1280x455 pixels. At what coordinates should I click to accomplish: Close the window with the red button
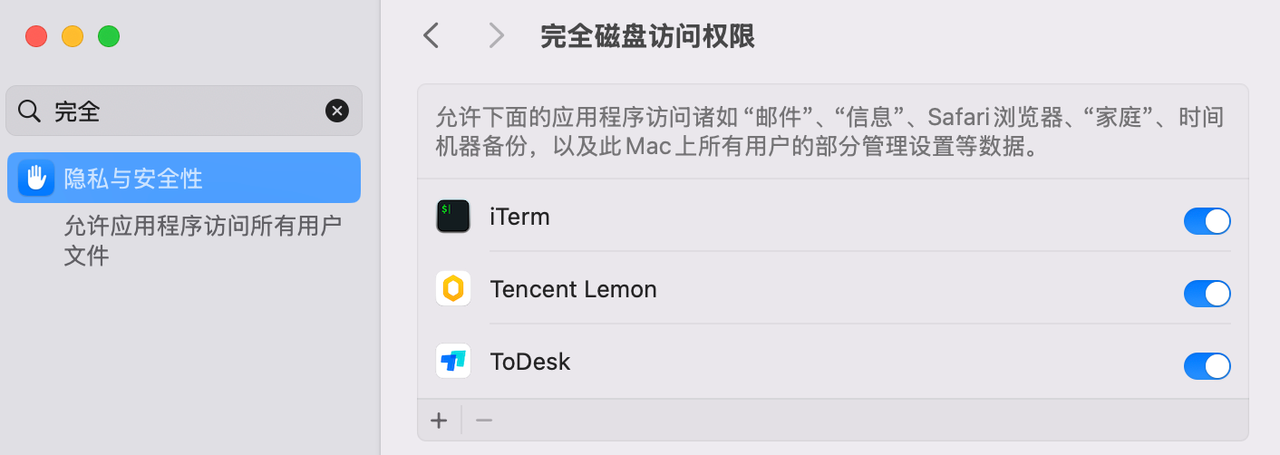pyautogui.click(x=37, y=37)
